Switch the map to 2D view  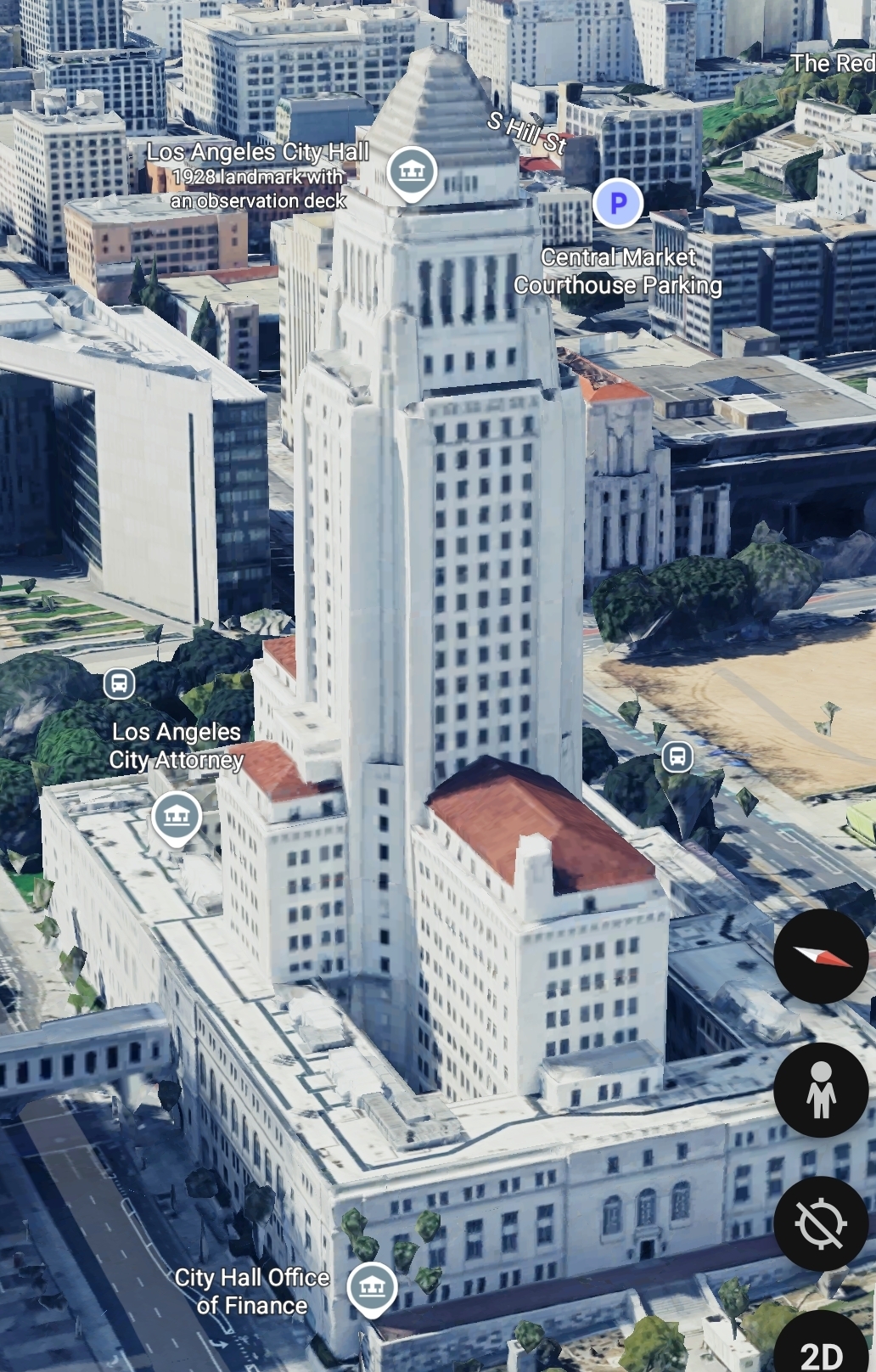pos(820,1350)
